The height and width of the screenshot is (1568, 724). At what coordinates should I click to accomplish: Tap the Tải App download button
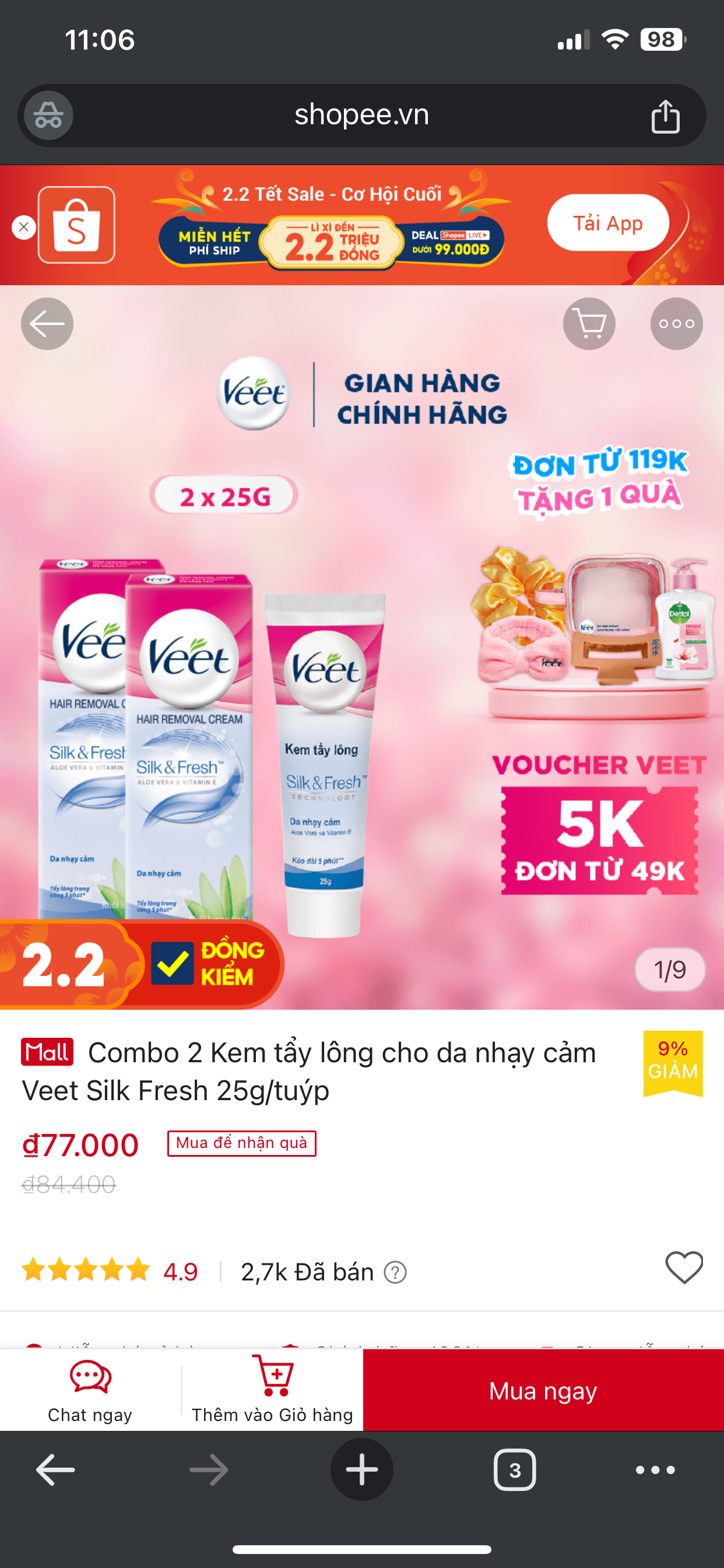pyautogui.click(x=607, y=223)
